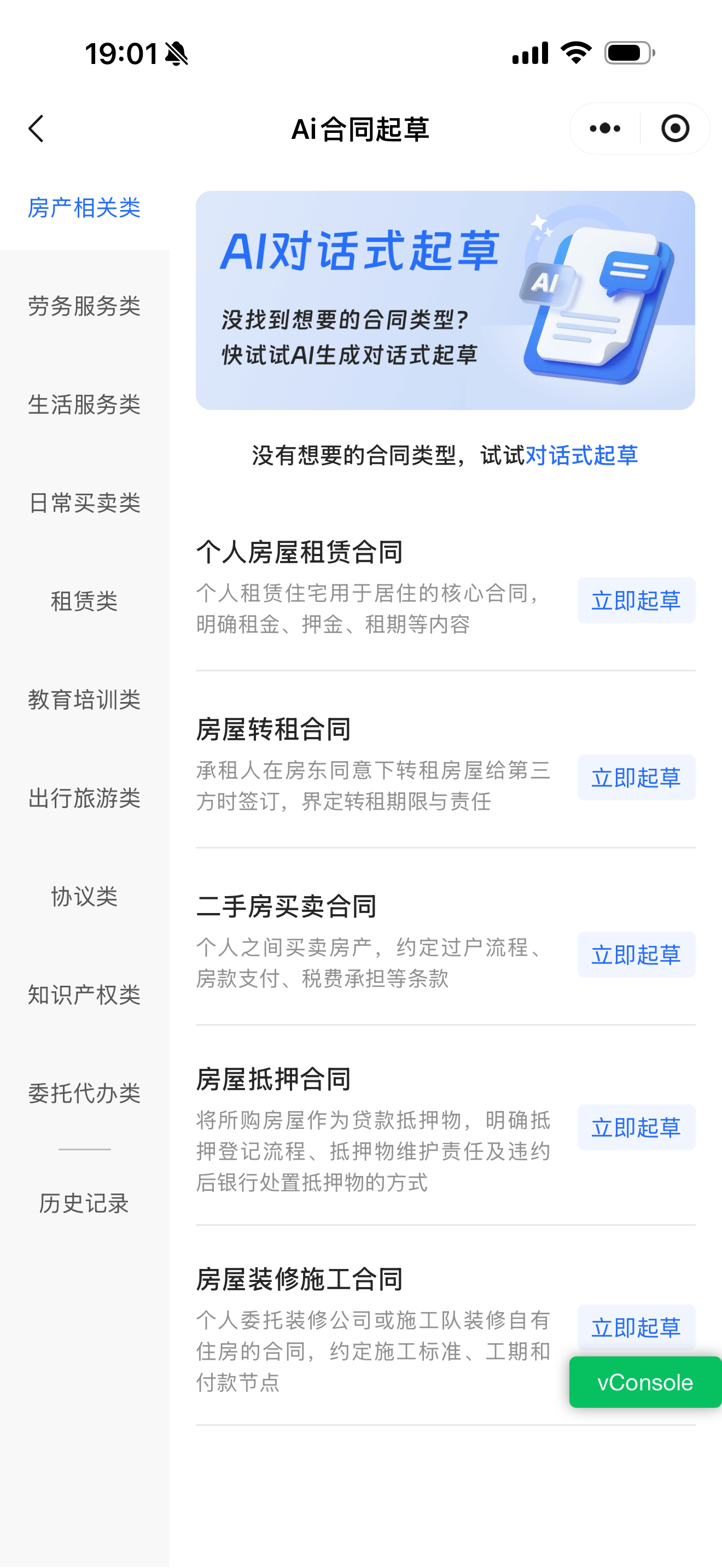This screenshot has width=722, height=1568.
Task: Open the vConsole debug panel
Action: tap(645, 1382)
